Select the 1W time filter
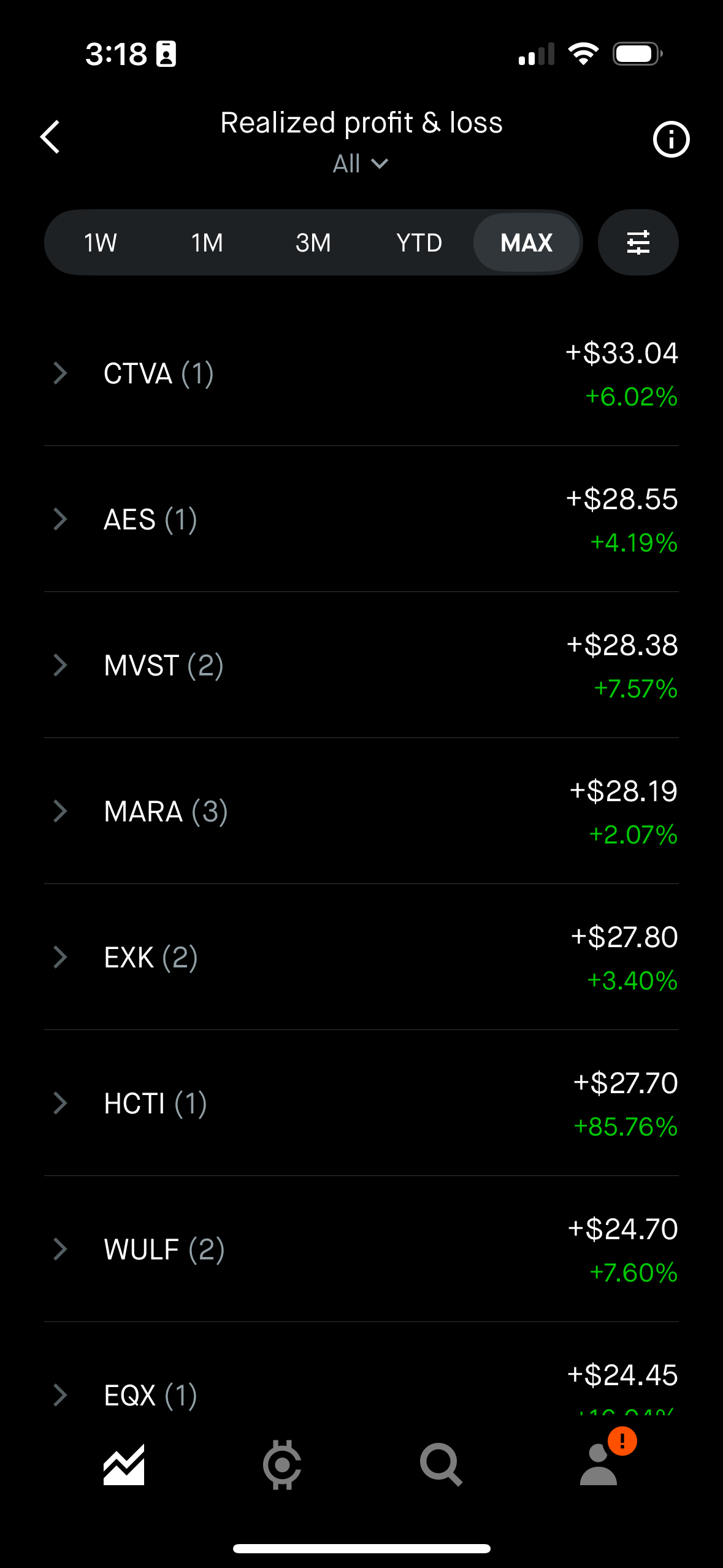723x1568 pixels. pyautogui.click(x=99, y=242)
